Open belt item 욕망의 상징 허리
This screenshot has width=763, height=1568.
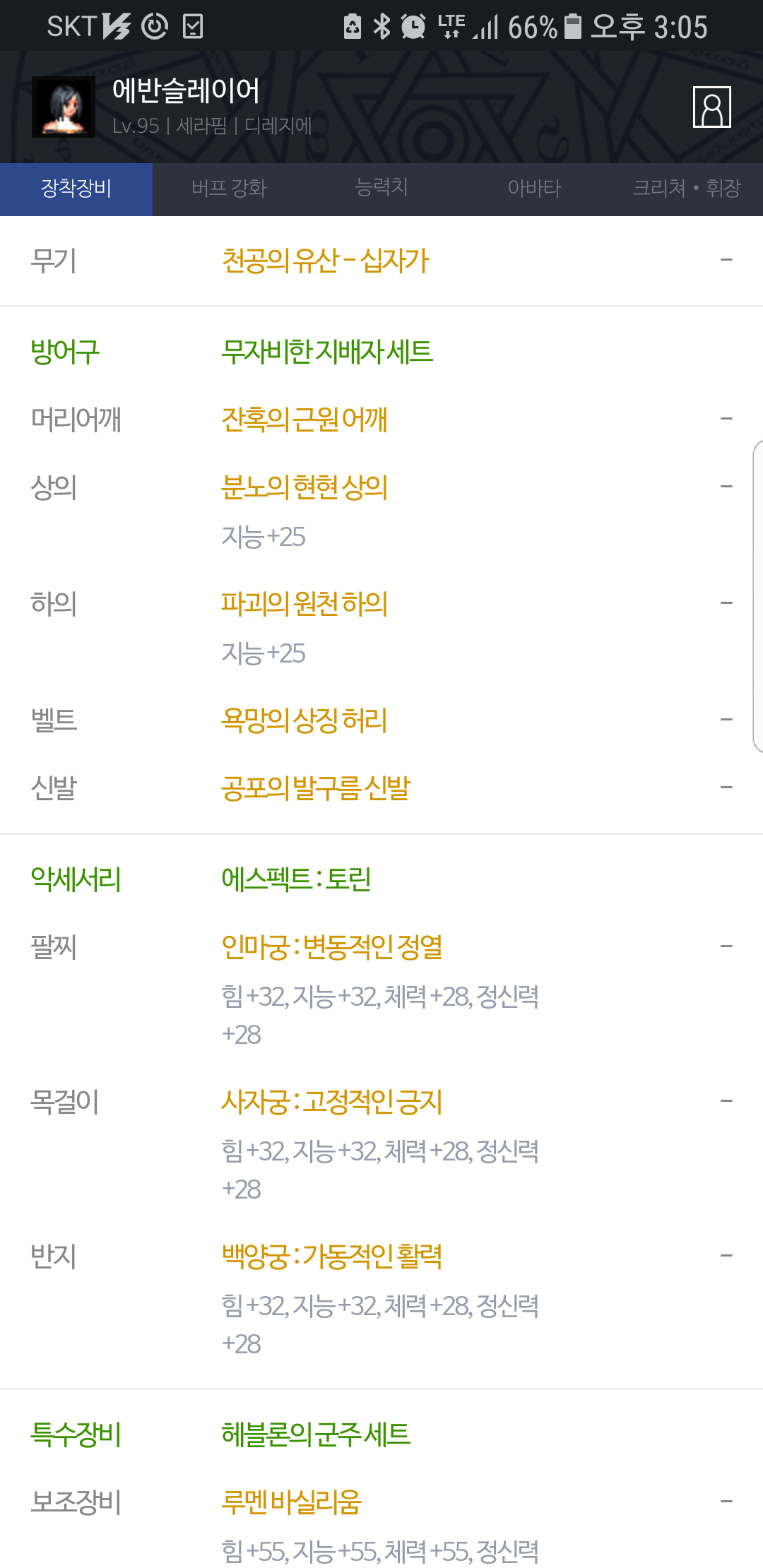[x=304, y=720]
